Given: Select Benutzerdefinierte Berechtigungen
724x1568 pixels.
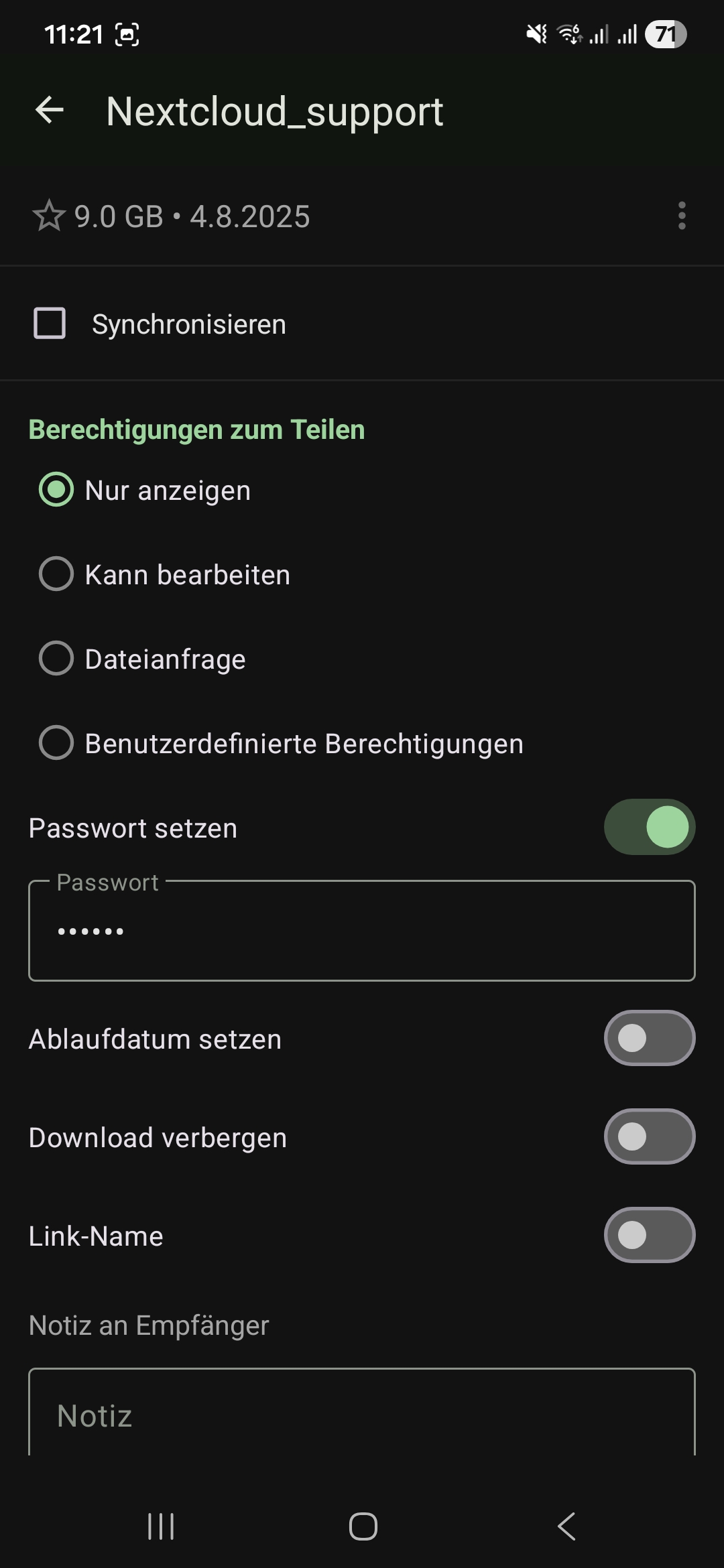Looking at the screenshot, I should [56, 742].
